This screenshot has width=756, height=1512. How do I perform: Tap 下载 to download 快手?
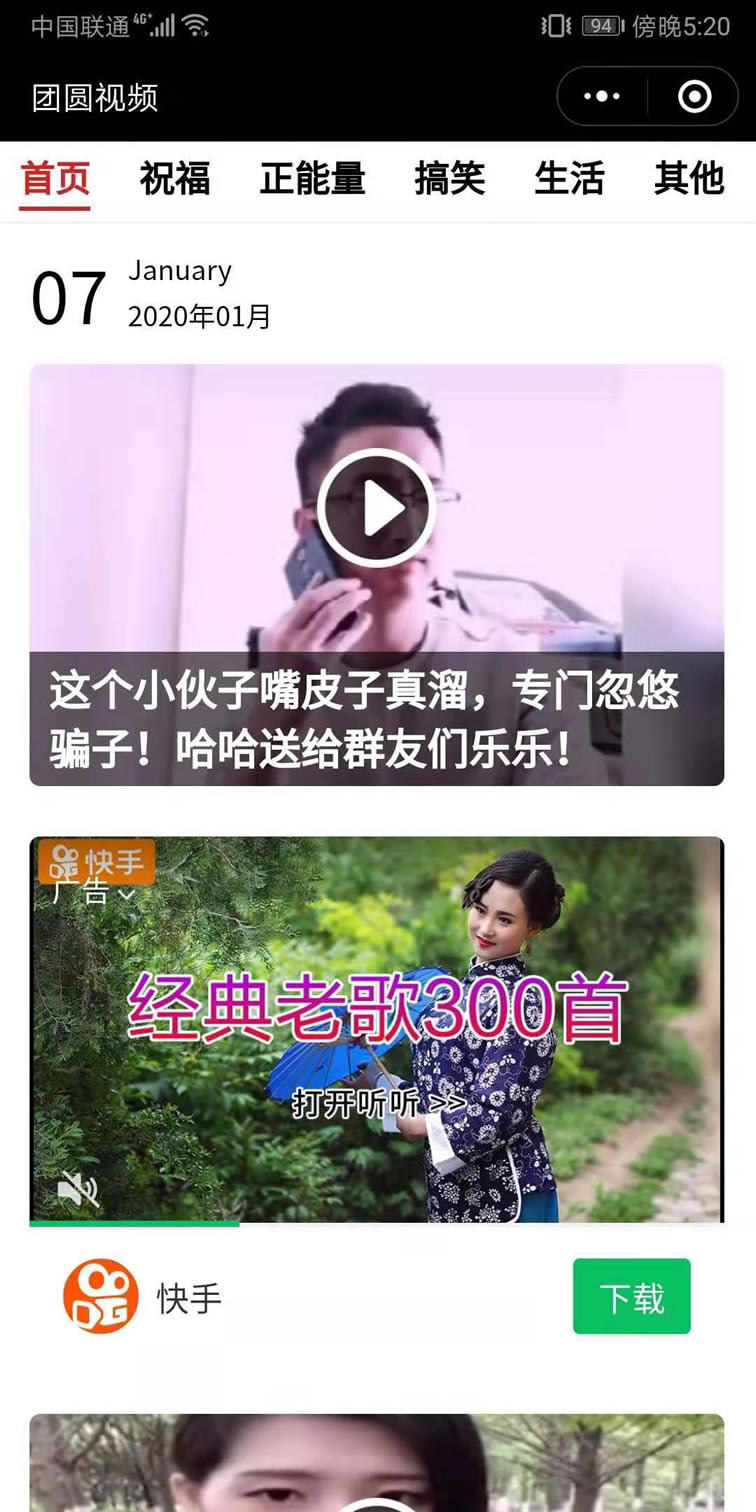pos(631,1296)
